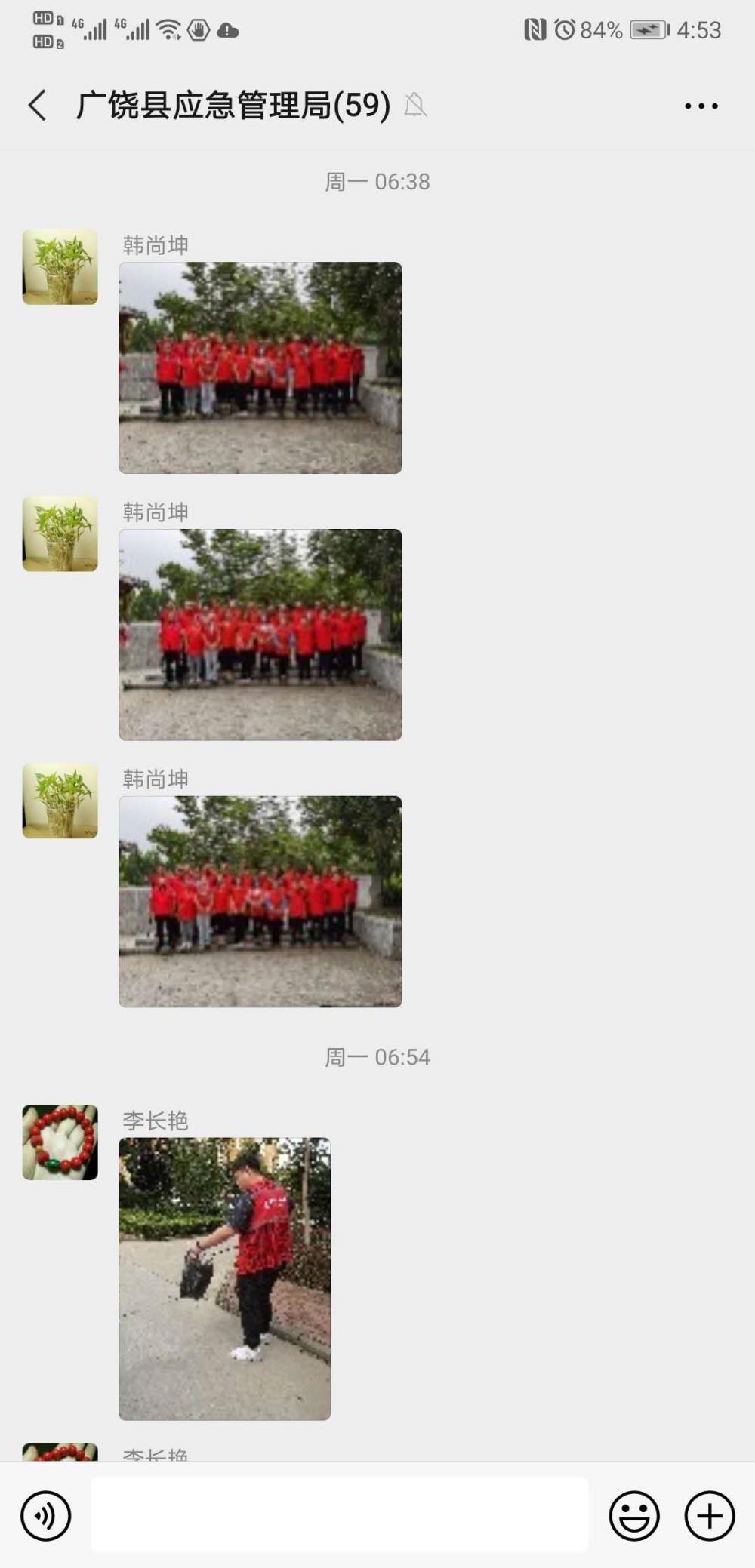
Task: Open 李长艳's red bracelet avatar
Action: click(x=60, y=1142)
